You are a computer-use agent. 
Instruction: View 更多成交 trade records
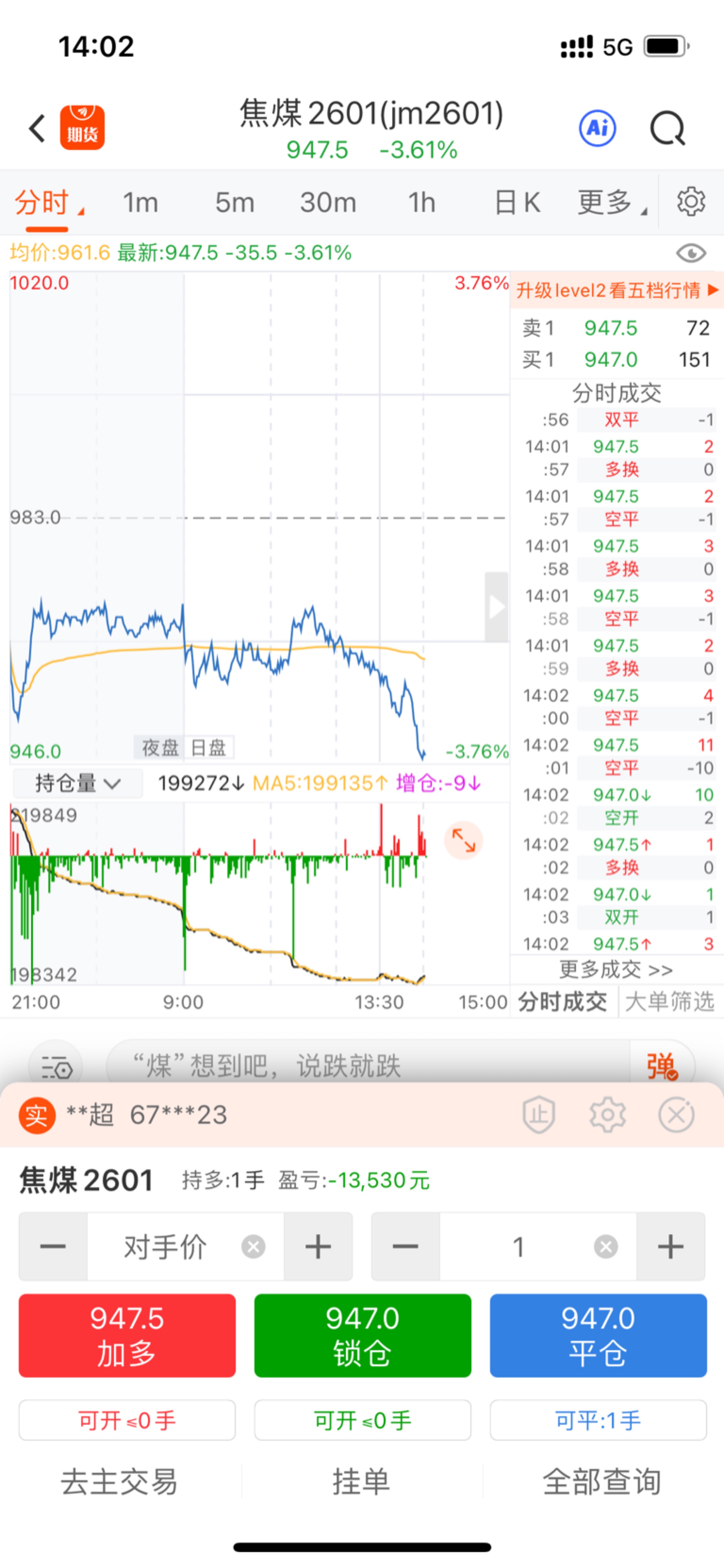point(616,969)
